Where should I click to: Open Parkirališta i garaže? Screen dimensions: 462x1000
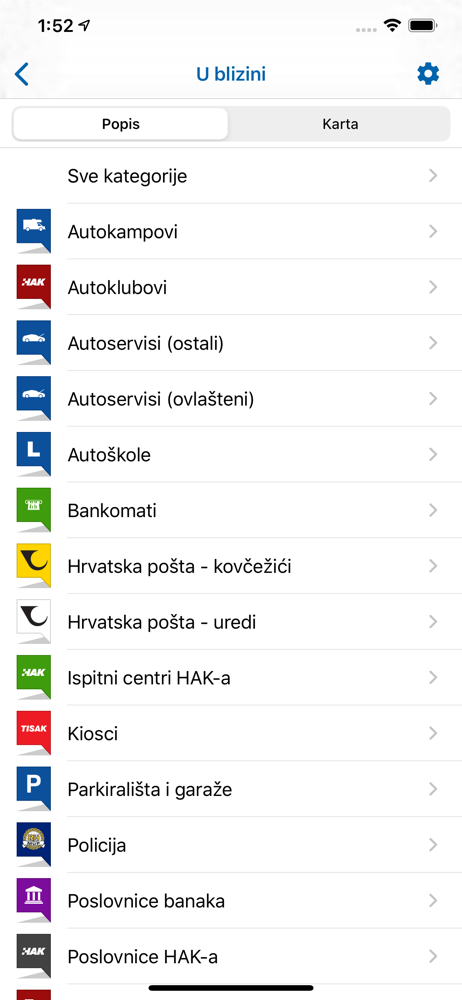[x=231, y=790]
